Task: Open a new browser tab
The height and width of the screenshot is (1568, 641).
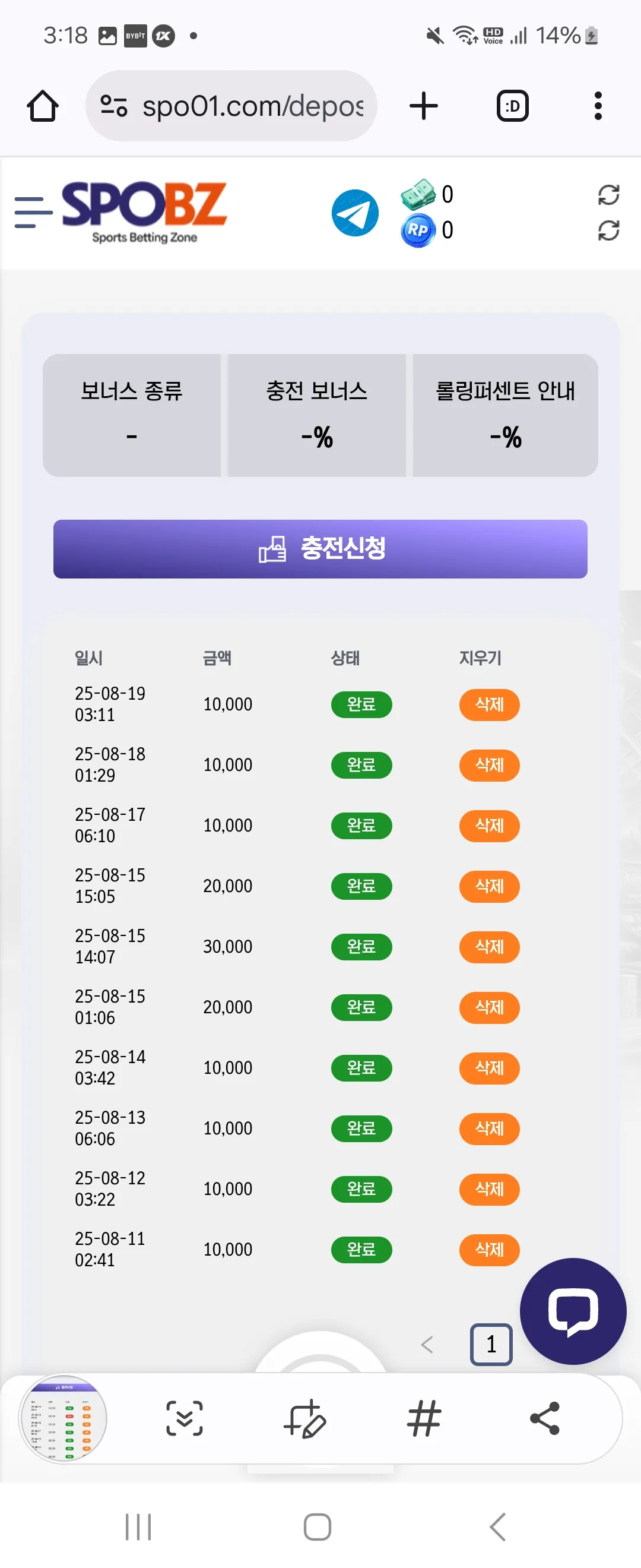Action: tap(424, 106)
